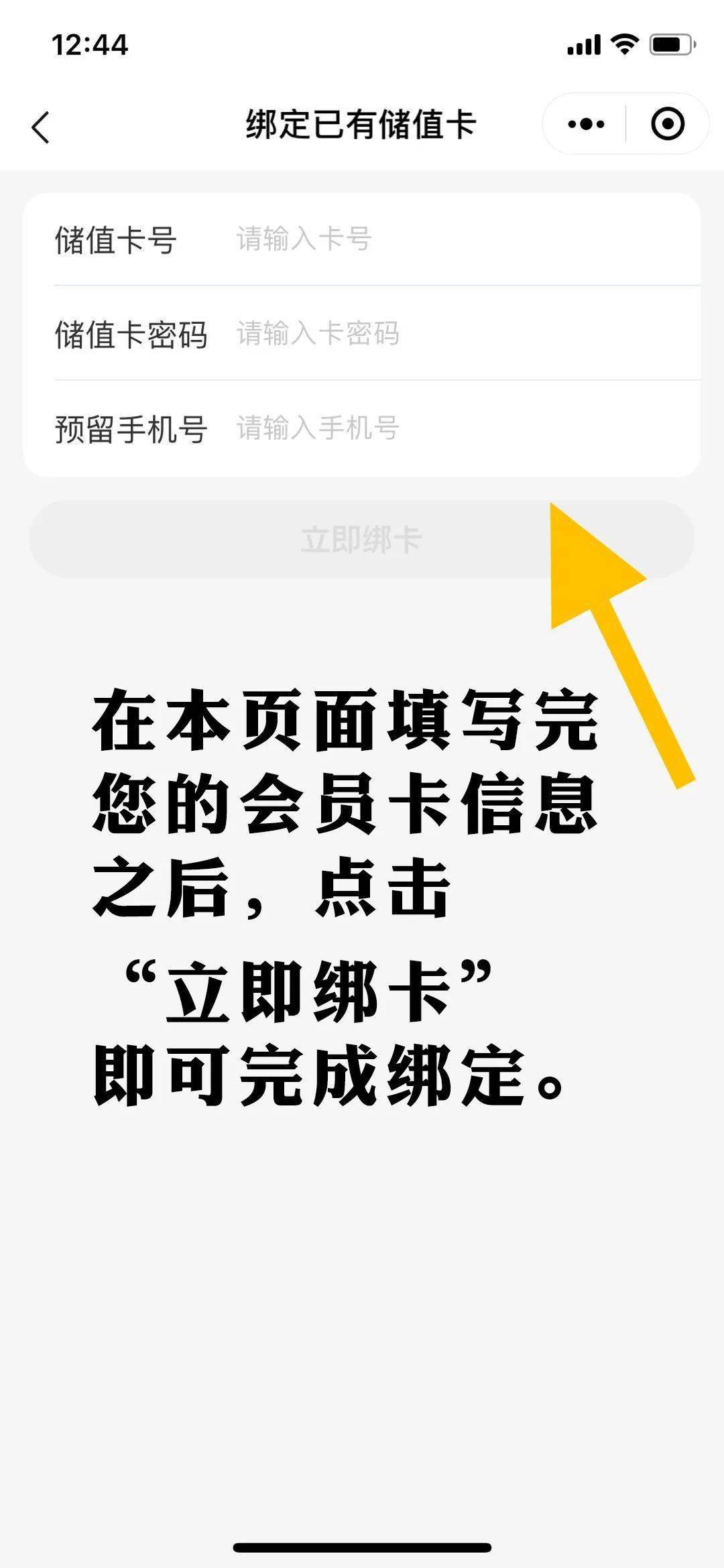This screenshot has height=1568, width=724.
Task: Select the 预留手机号 phone number field
Action: (463, 428)
